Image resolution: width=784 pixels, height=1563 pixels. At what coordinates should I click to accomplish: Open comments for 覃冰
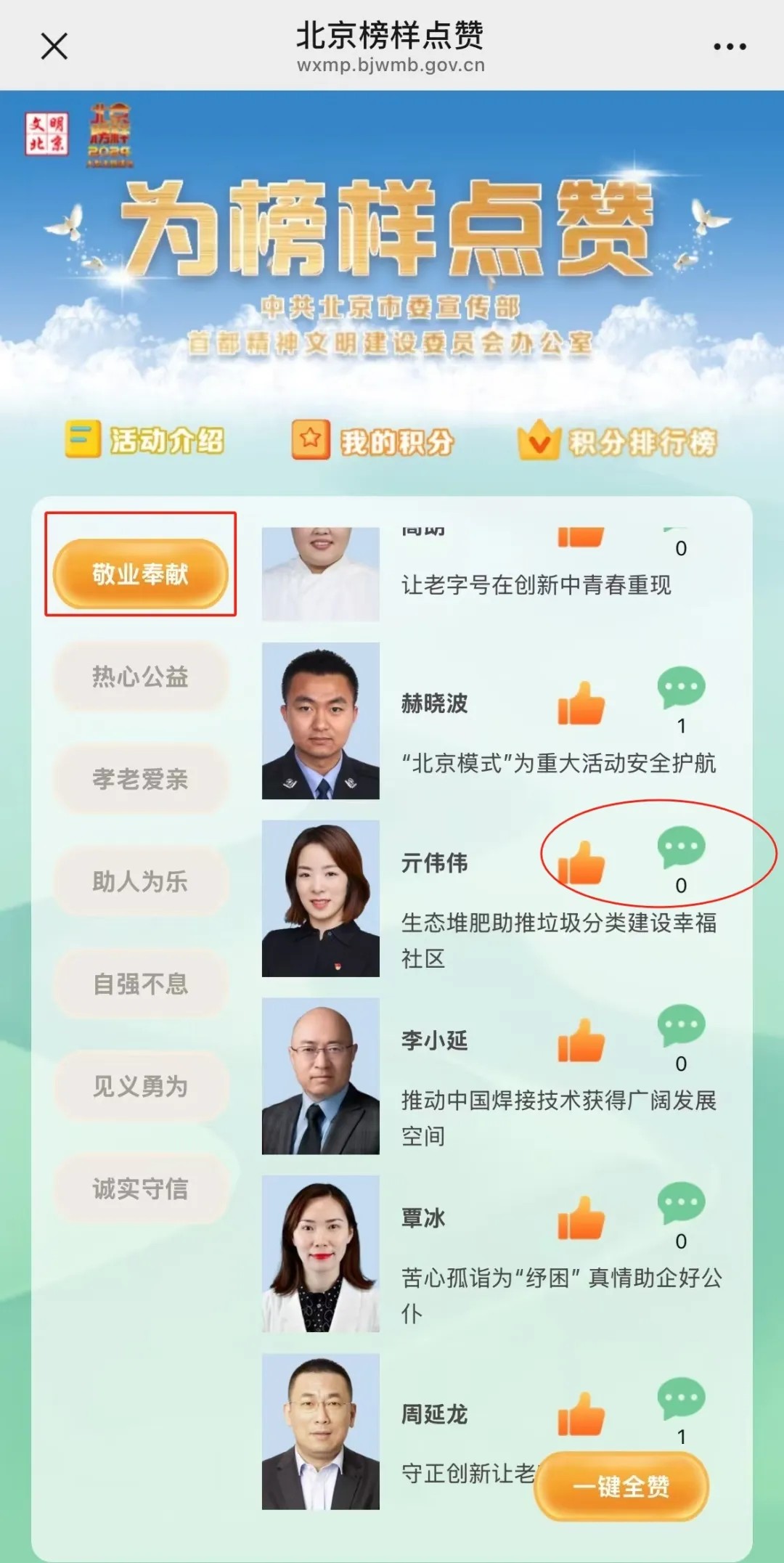click(681, 1203)
